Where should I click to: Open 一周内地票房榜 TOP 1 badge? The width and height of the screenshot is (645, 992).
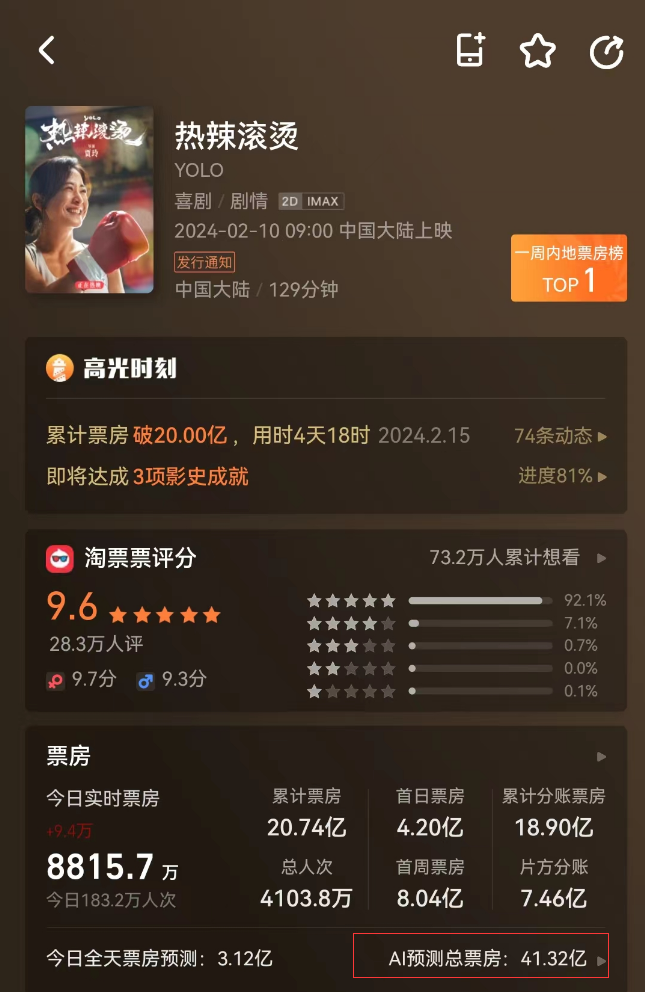tap(568, 268)
